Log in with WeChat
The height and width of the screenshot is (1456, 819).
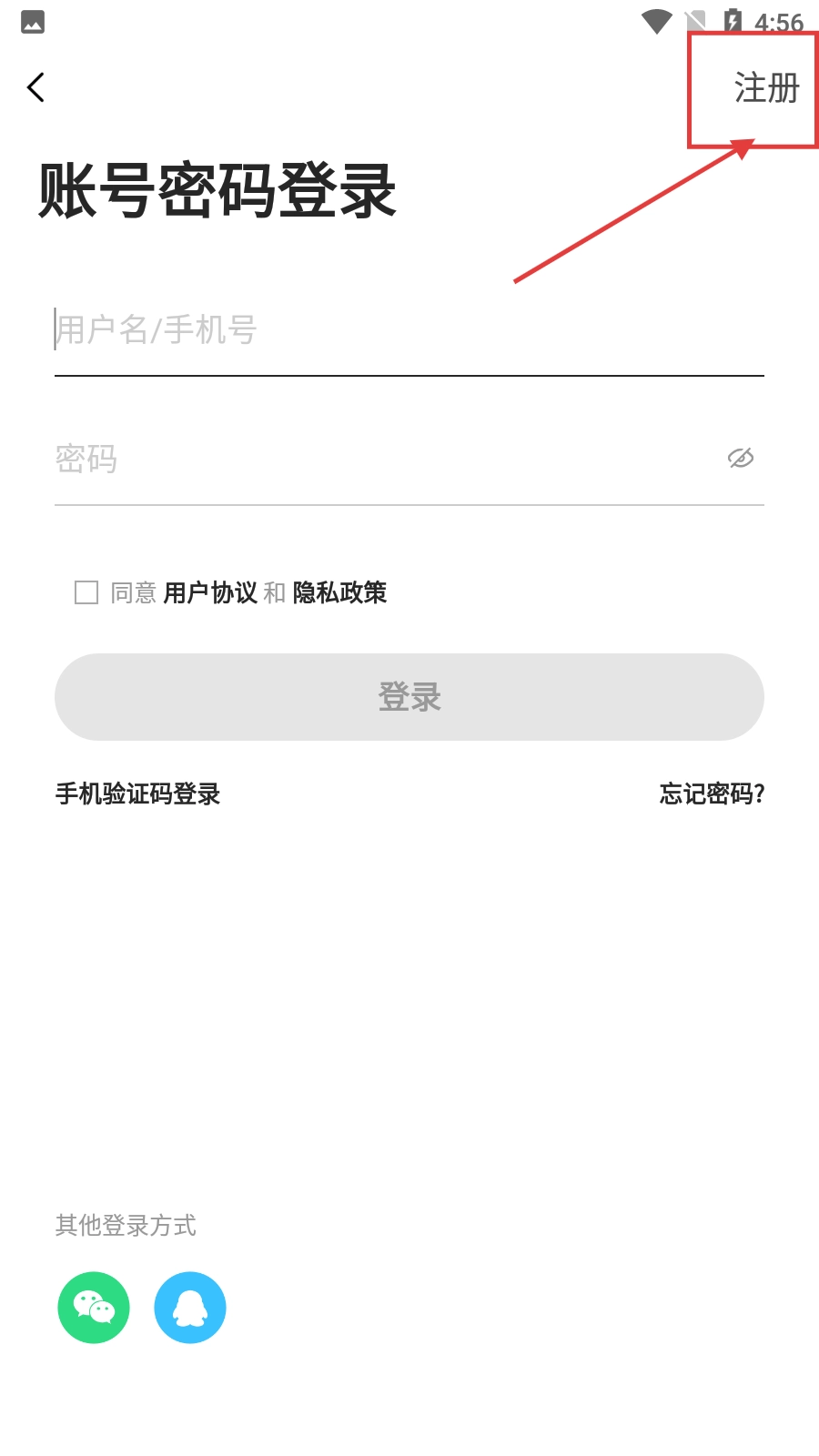point(94,1308)
